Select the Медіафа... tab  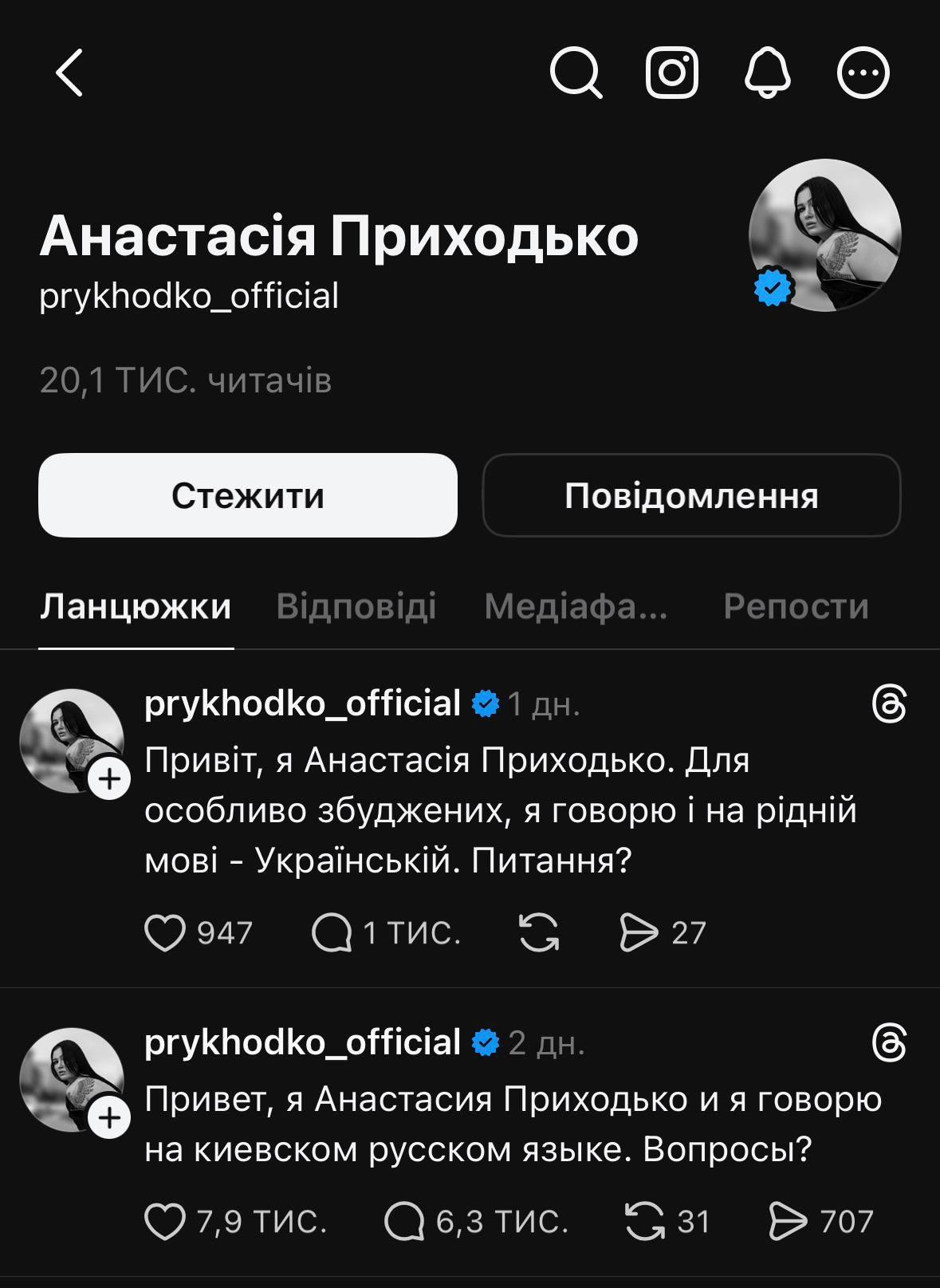[576, 607]
